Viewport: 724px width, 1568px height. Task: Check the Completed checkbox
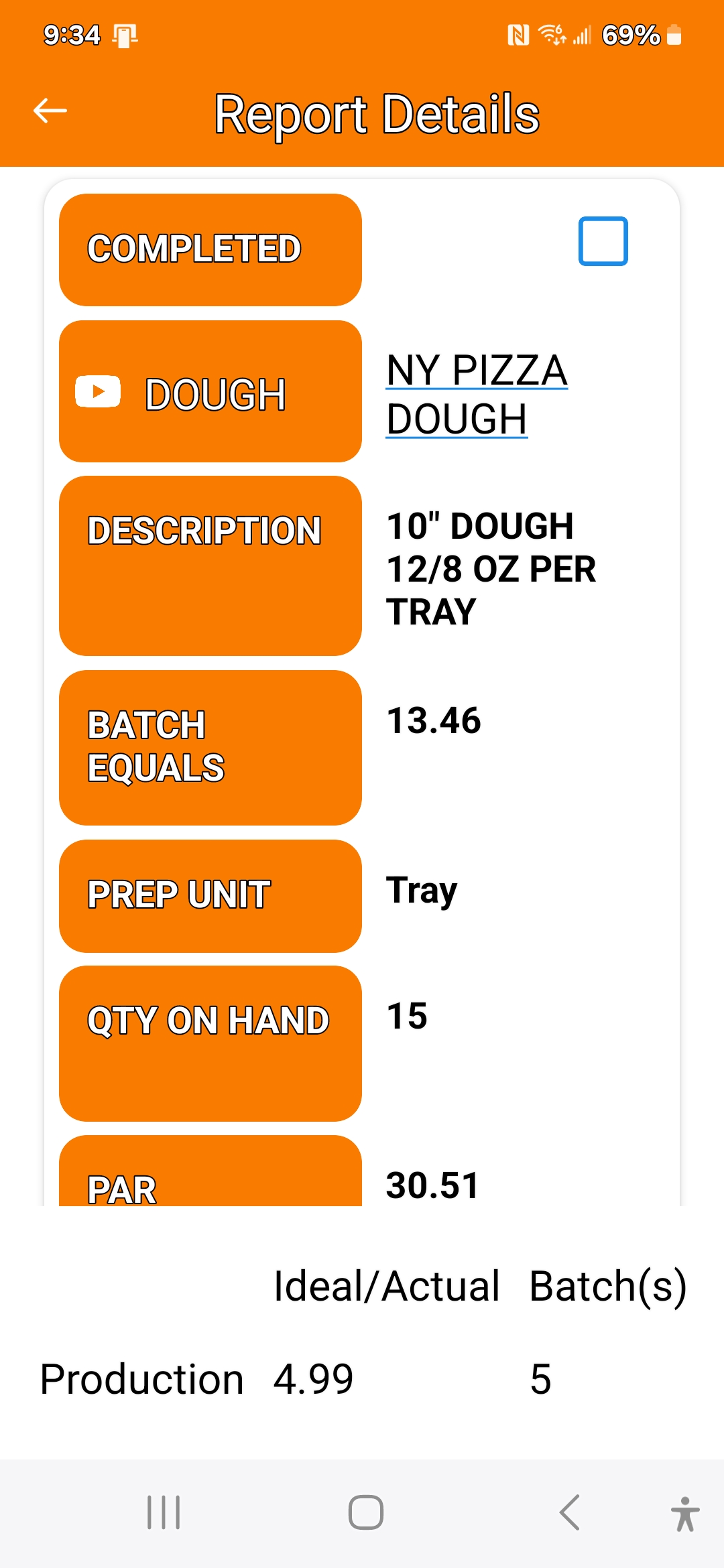coord(603,241)
